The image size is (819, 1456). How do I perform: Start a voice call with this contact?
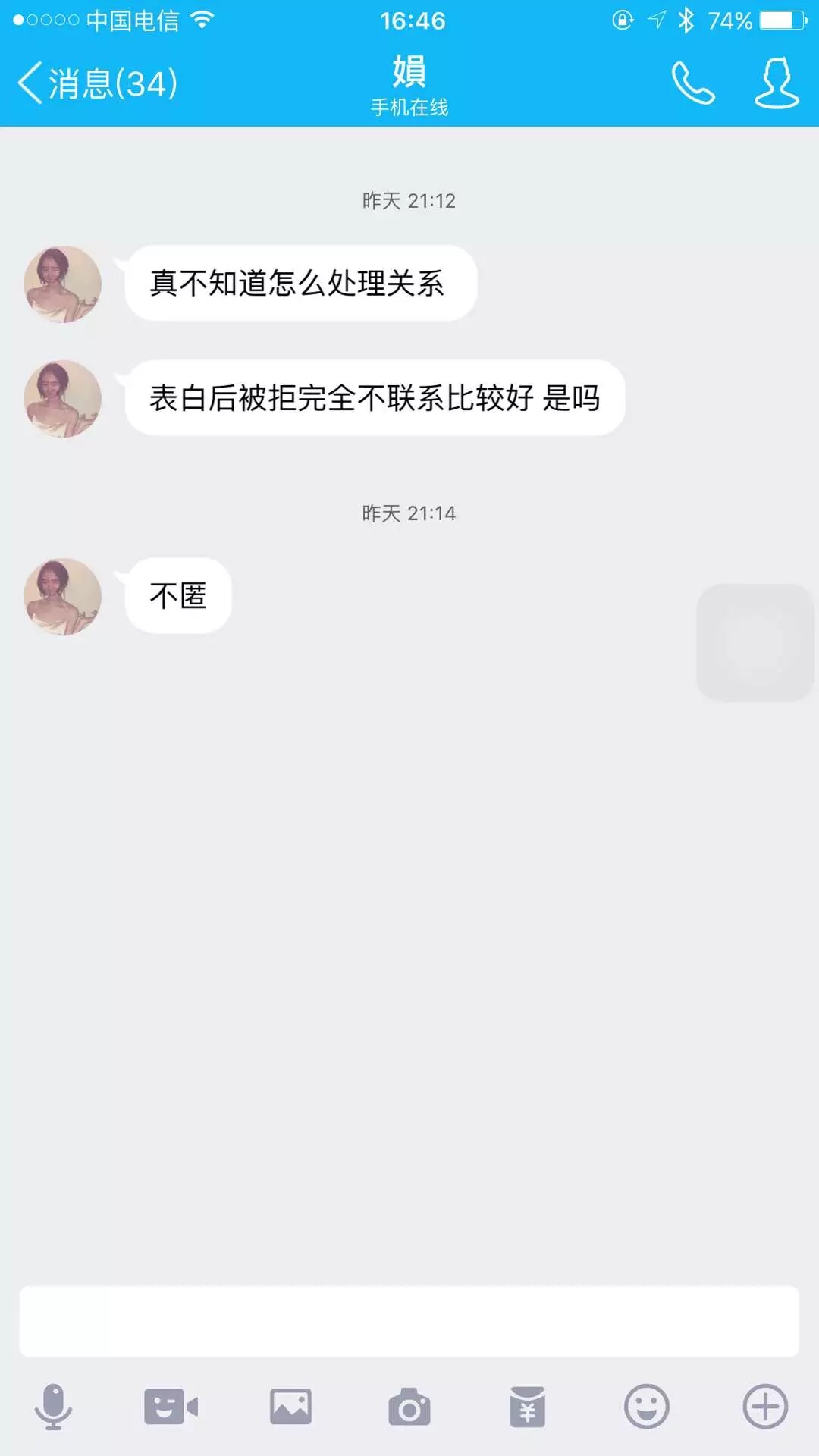point(693,83)
